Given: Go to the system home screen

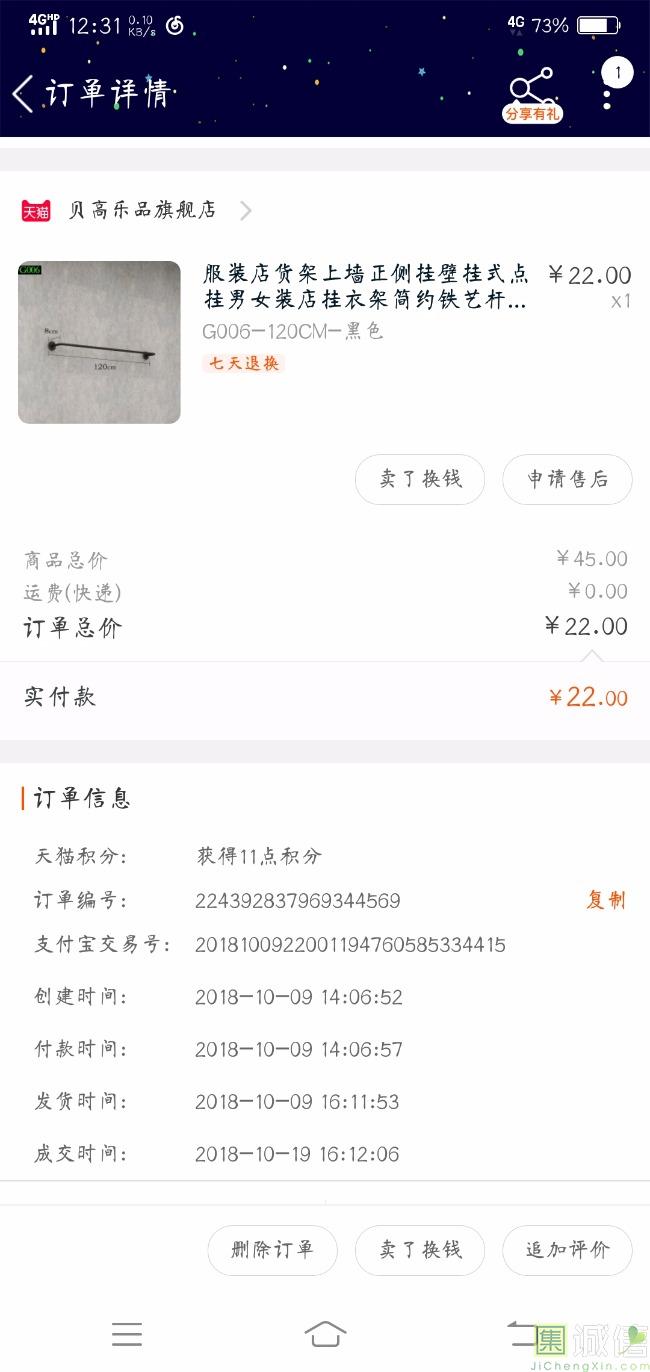Looking at the screenshot, I should click(x=325, y=1333).
